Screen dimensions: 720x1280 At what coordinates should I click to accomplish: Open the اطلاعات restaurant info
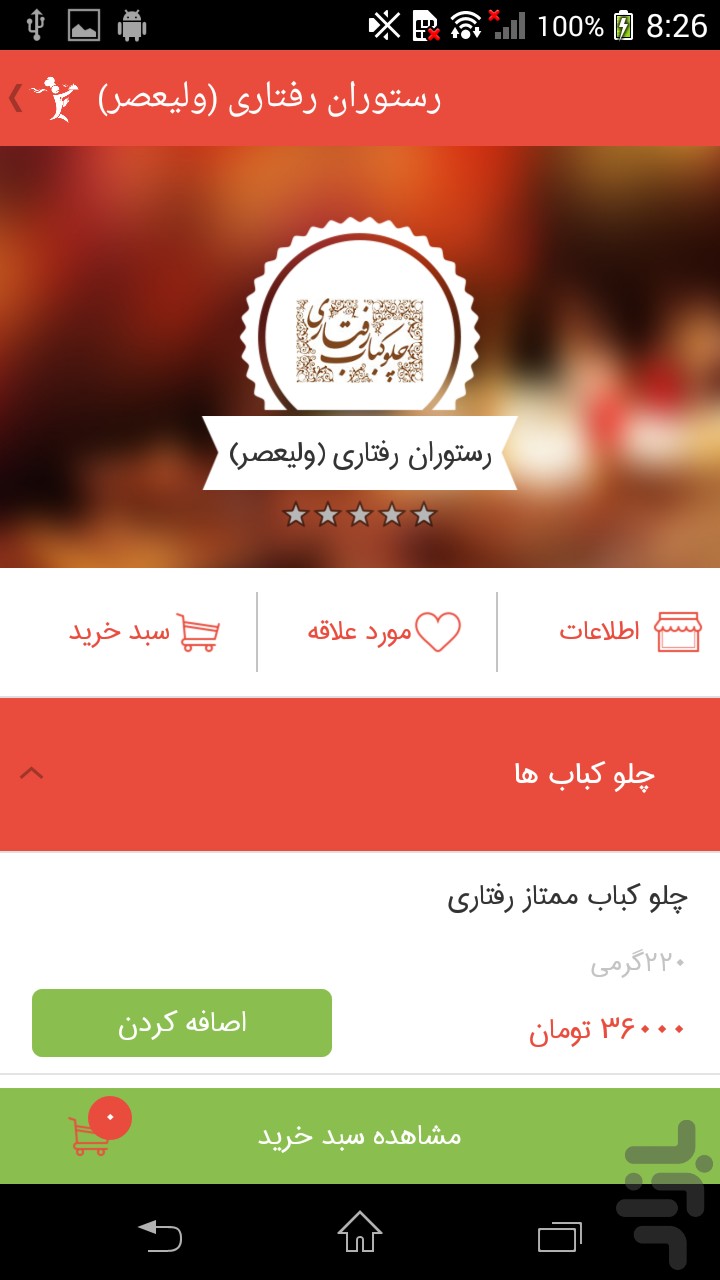(630, 632)
